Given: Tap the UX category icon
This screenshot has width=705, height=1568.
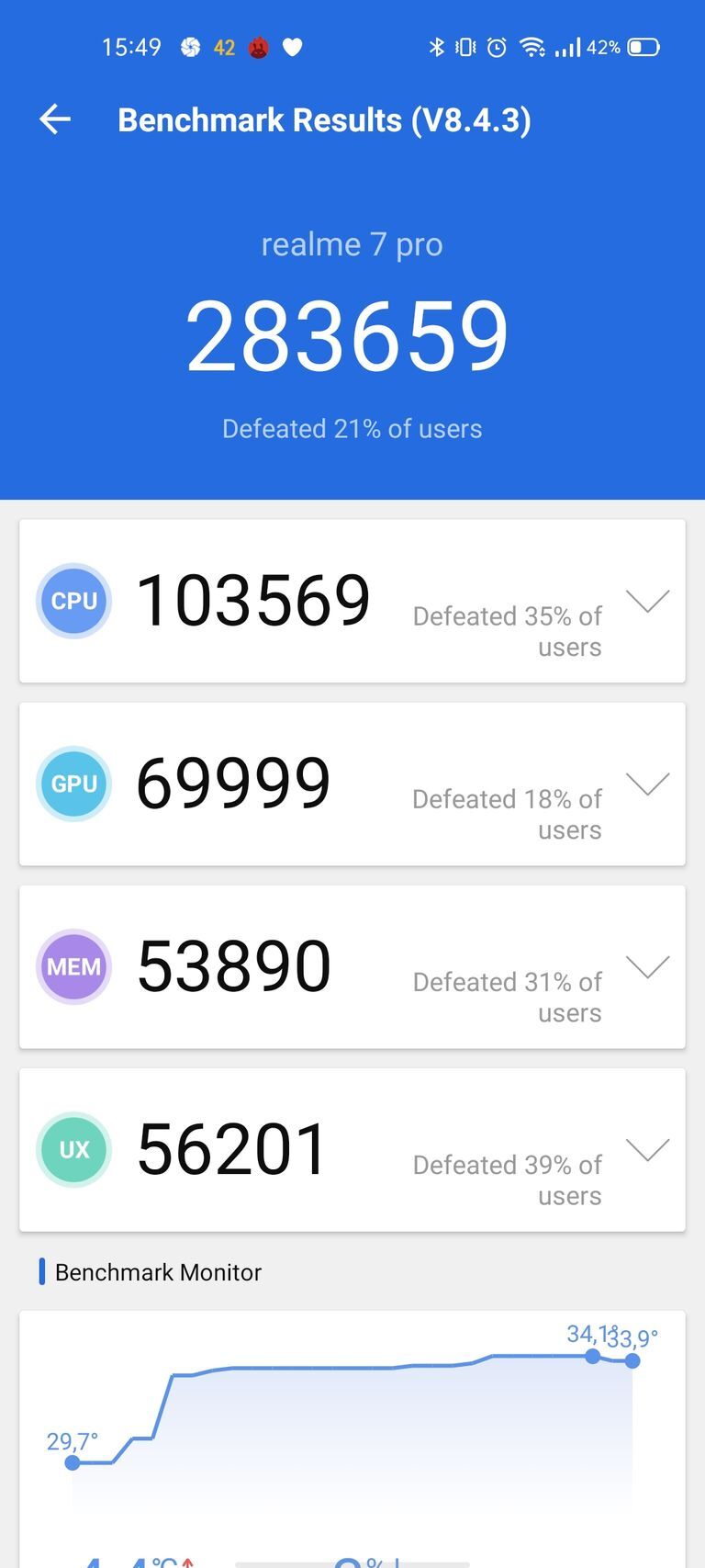Looking at the screenshot, I should (x=73, y=1149).
